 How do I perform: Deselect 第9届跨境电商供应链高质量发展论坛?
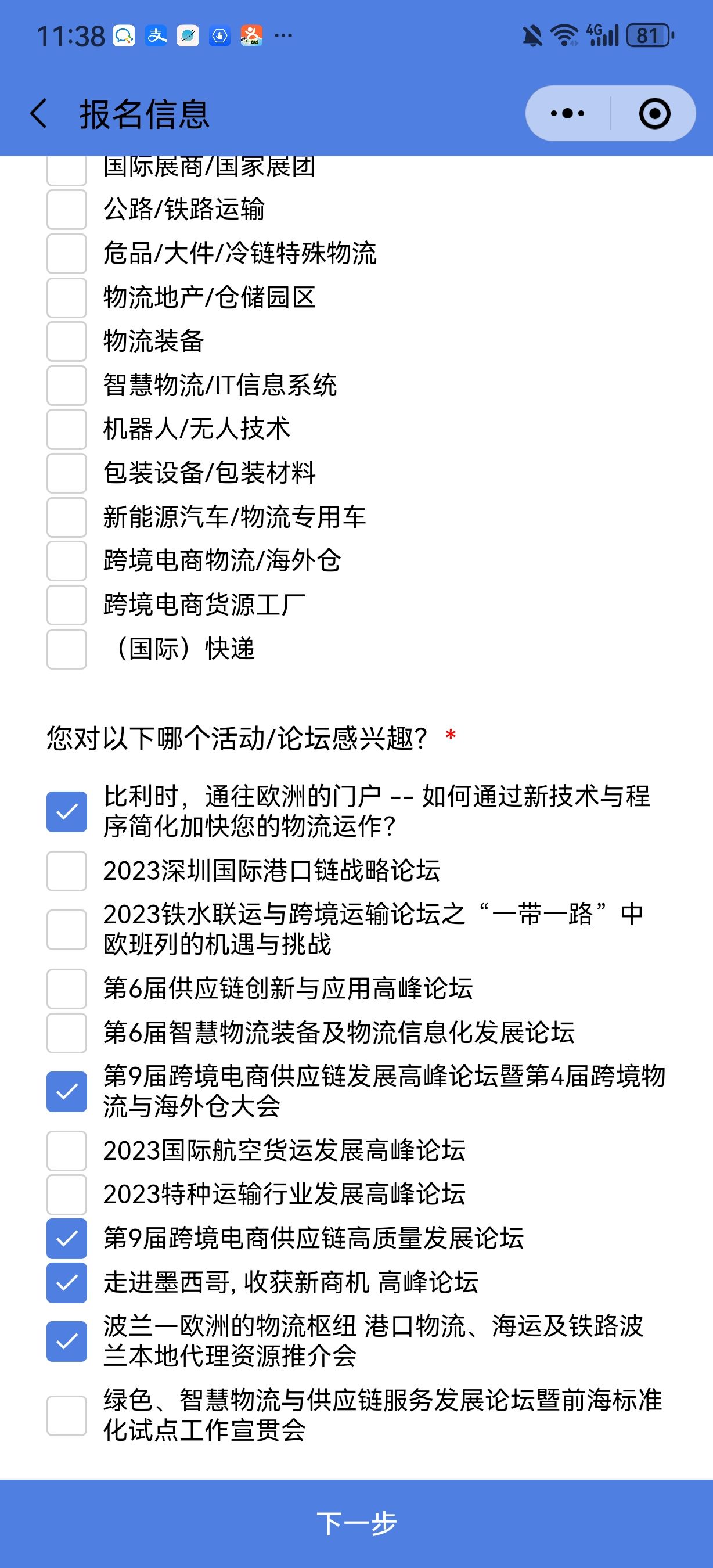67,1239
